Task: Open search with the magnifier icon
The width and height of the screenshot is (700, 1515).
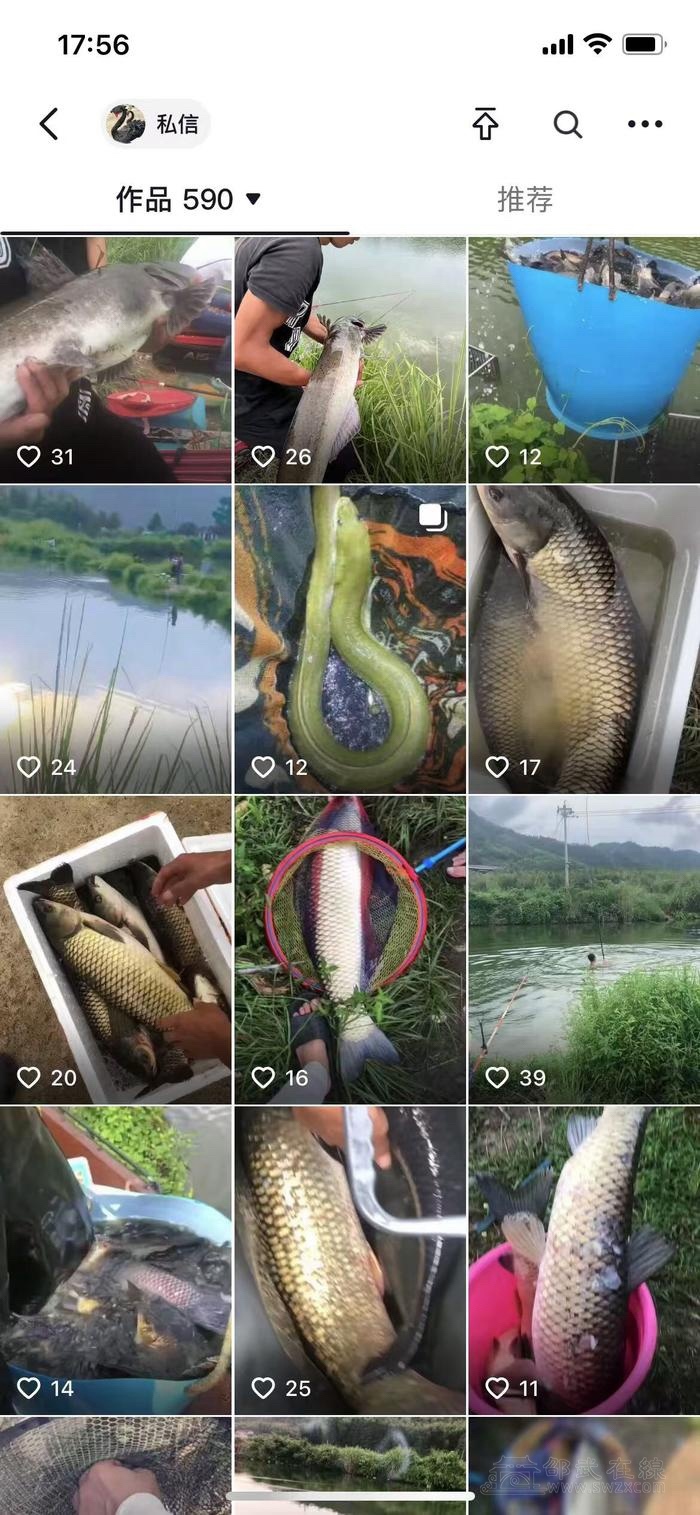Action: 567,124
